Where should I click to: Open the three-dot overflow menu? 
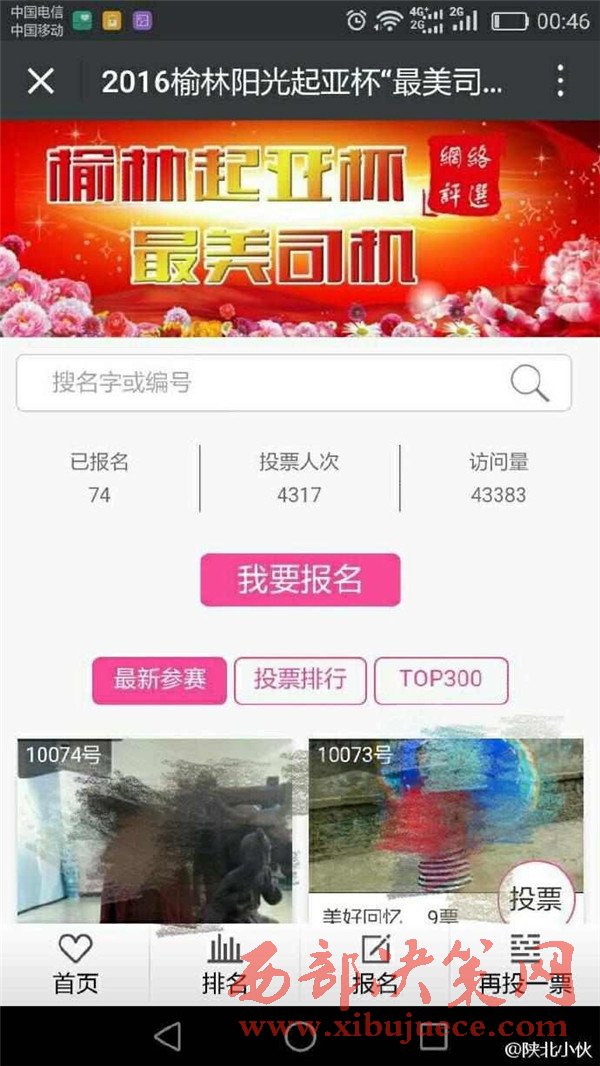click(x=560, y=81)
